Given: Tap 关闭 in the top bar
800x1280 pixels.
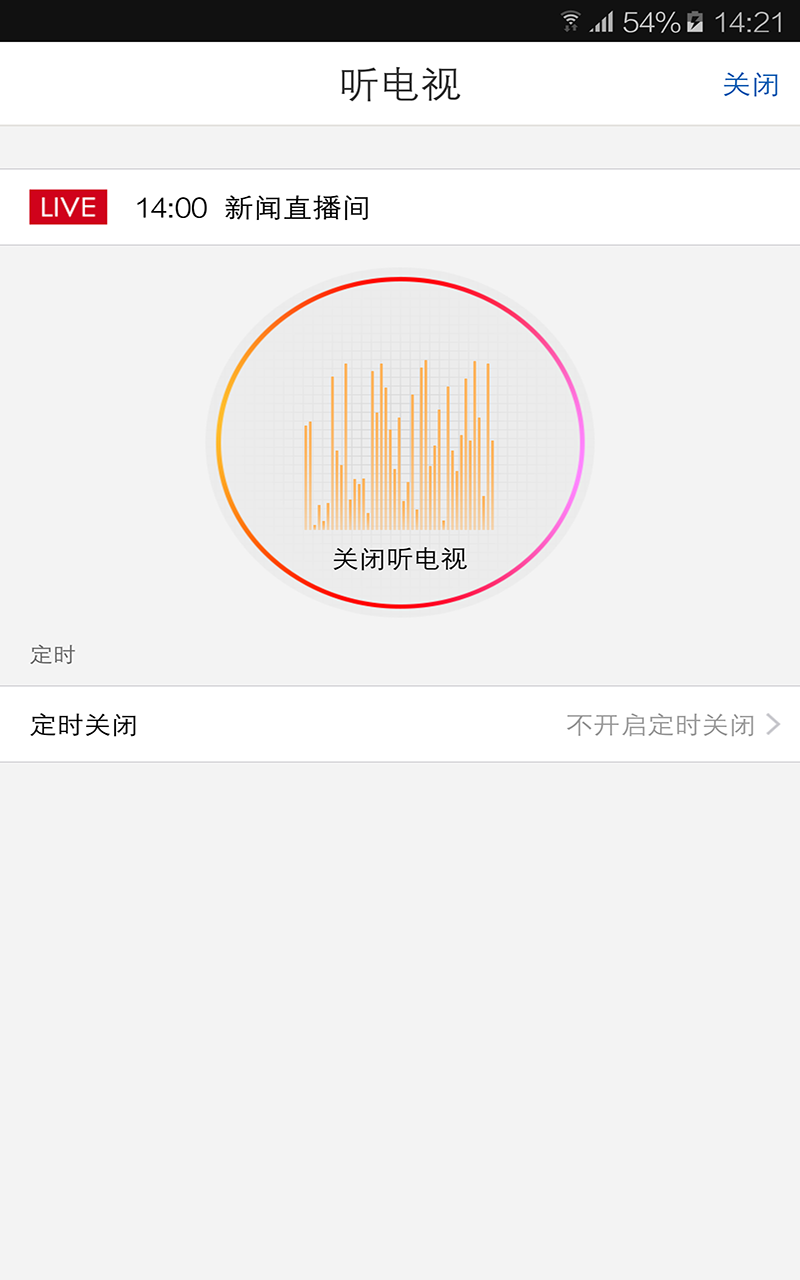Looking at the screenshot, I should pyautogui.click(x=750, y=85).
